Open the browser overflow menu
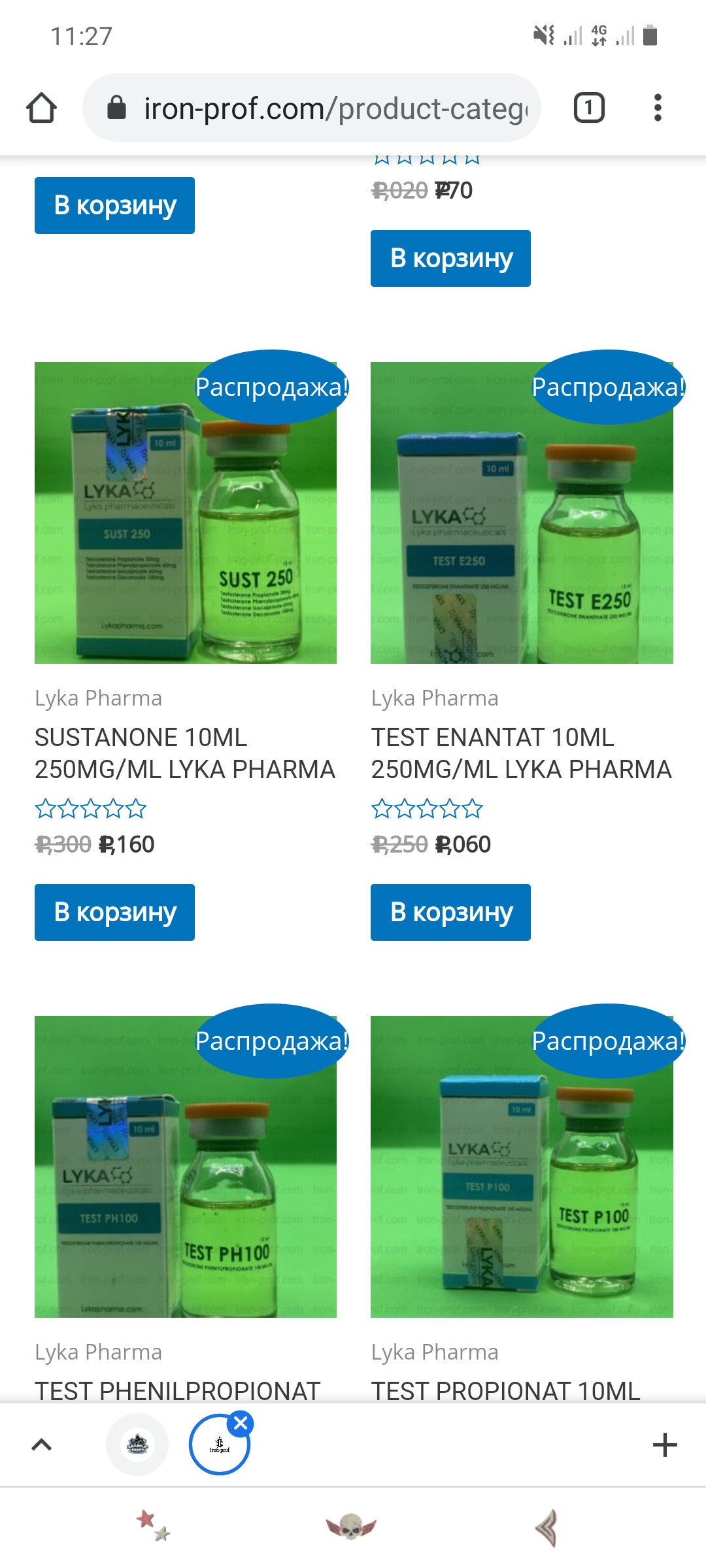This screenshot has width=706, height=1568. (658, 108)
